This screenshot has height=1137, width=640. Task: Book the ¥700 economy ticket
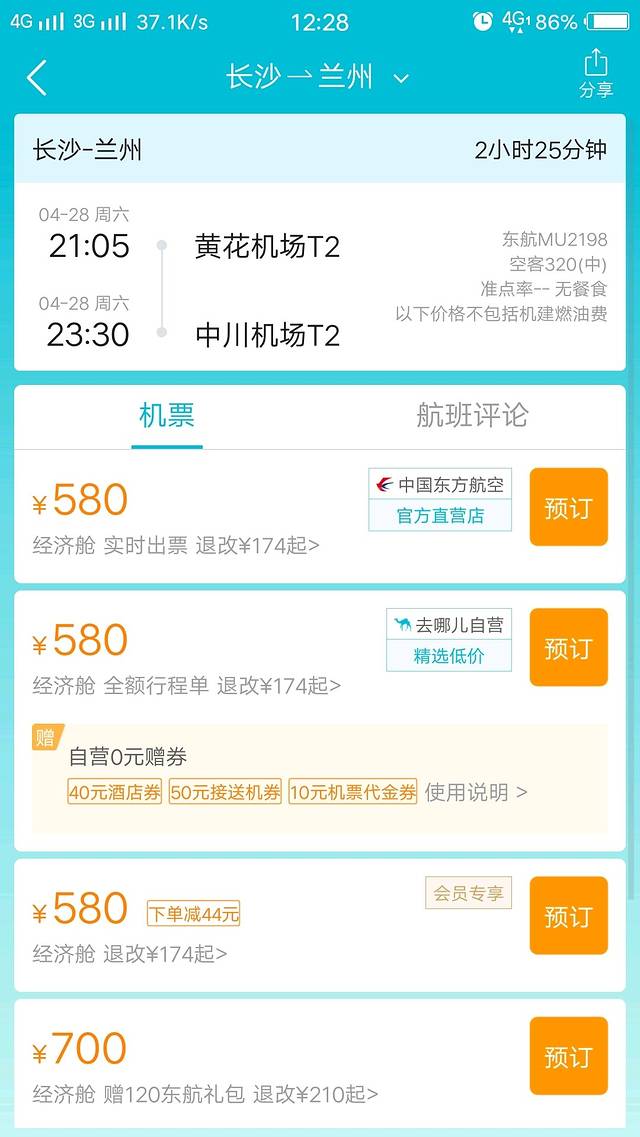[x=568, y=1056]
